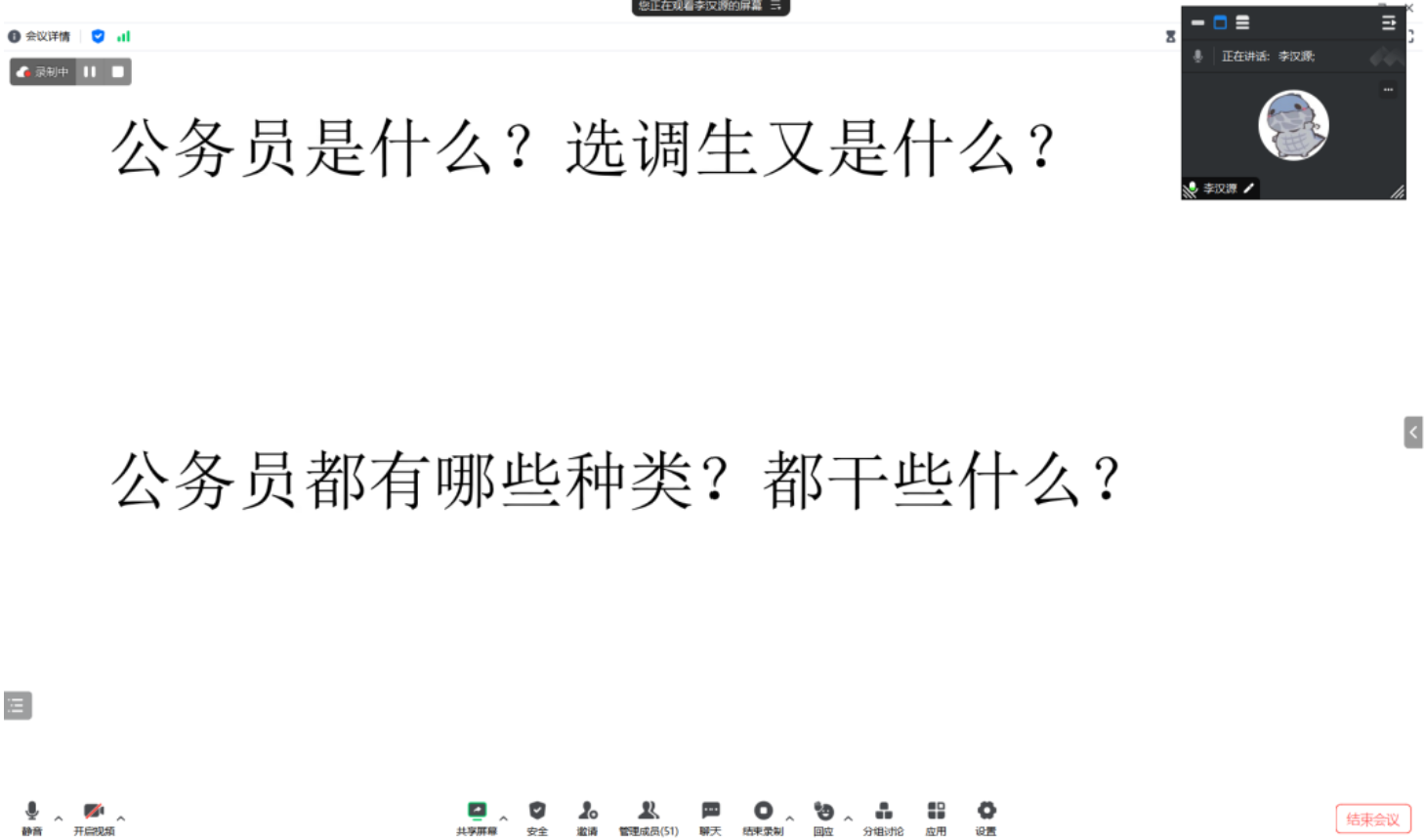Expand the collapsed right side panel arrow
The image size is (1425, 840).
click(x=1413, y=432)
